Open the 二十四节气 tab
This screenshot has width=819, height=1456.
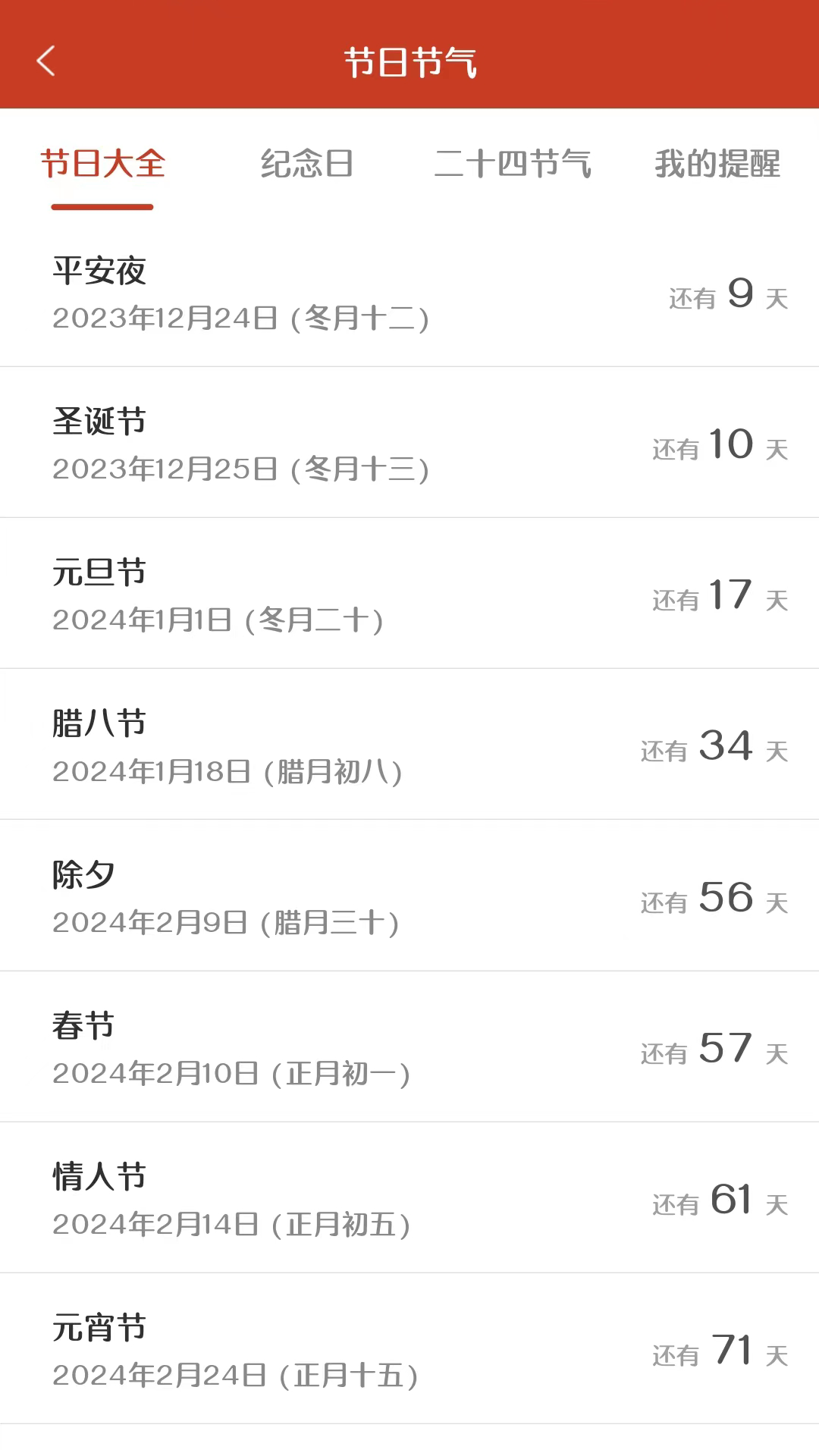[515, 165]
